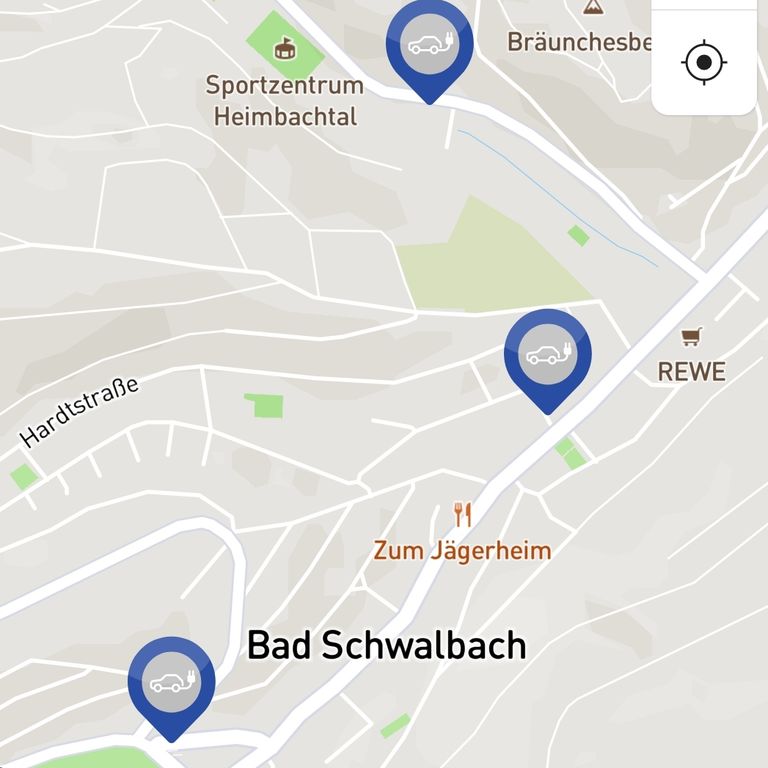The image size is (768, 768).
Task: Center map on my current location
Action: click(x=704, y=62)
